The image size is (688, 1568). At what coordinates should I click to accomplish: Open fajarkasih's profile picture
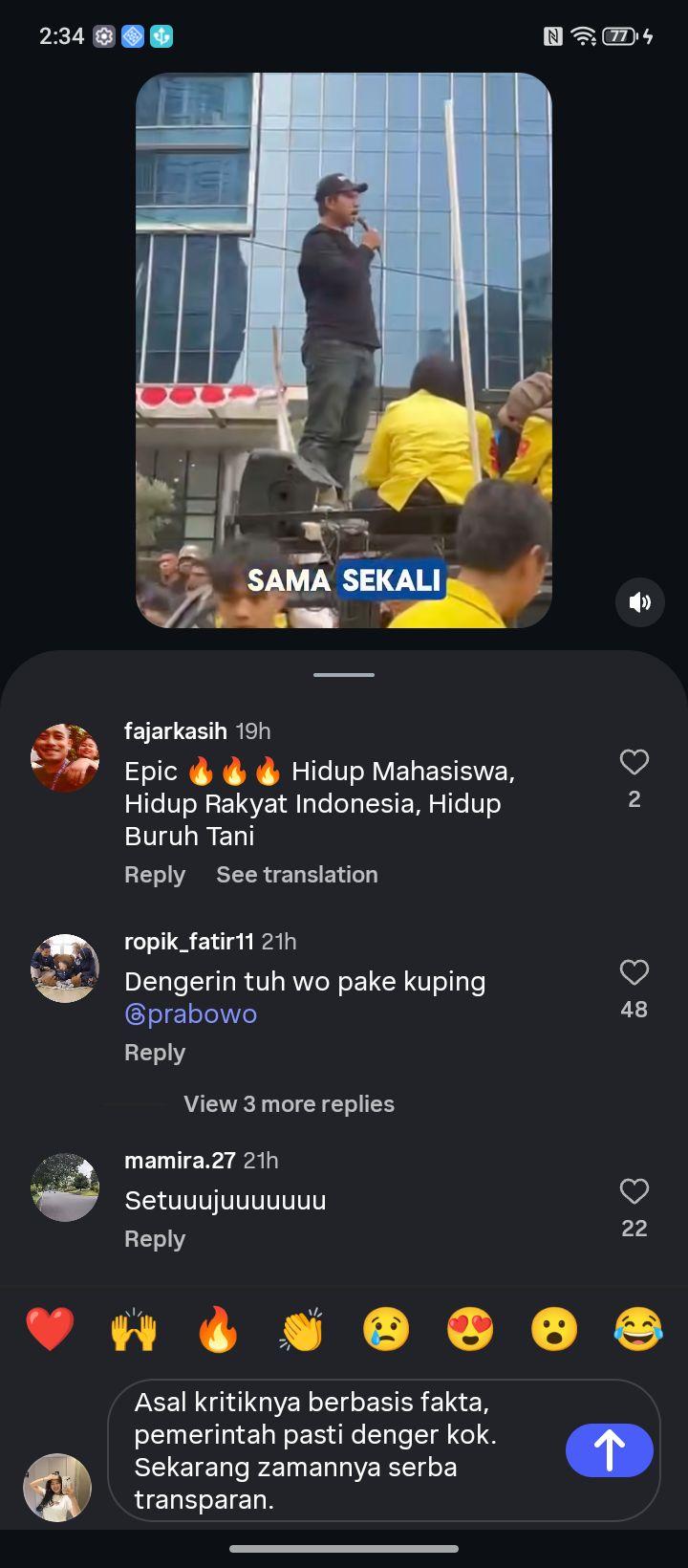pos(65,758)
